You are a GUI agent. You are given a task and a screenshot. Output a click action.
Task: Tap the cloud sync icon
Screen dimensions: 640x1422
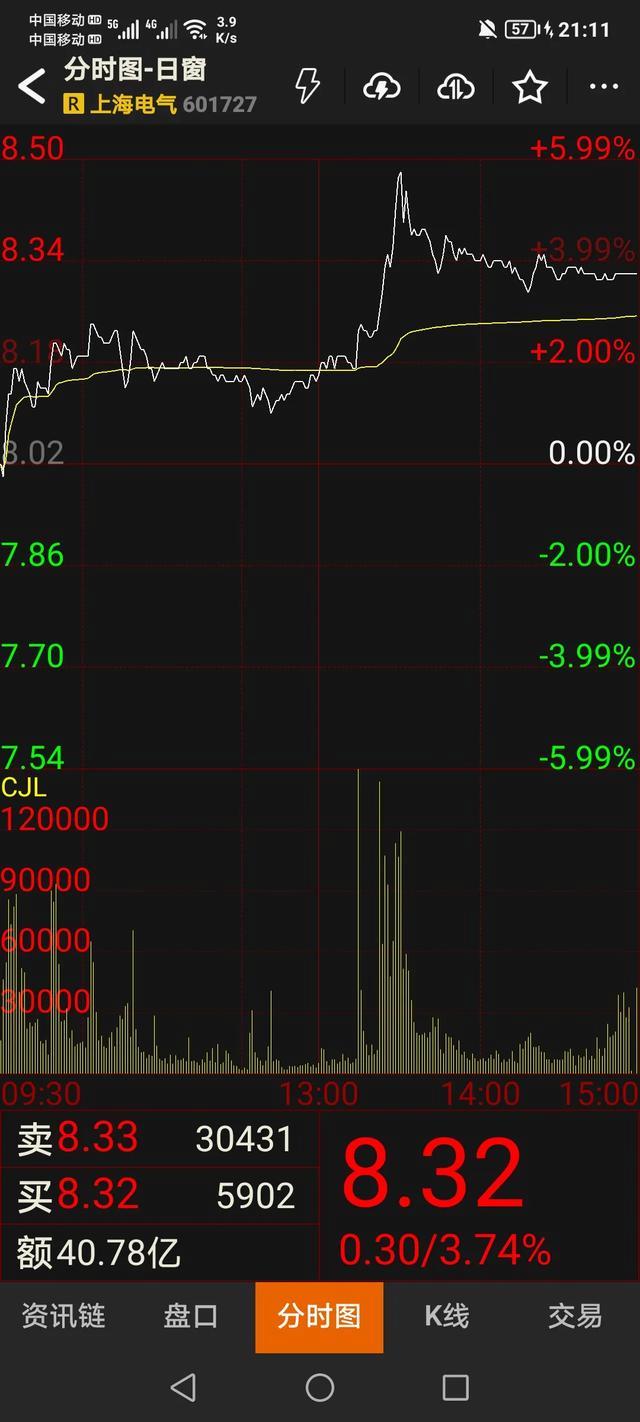tap(456, 88)
